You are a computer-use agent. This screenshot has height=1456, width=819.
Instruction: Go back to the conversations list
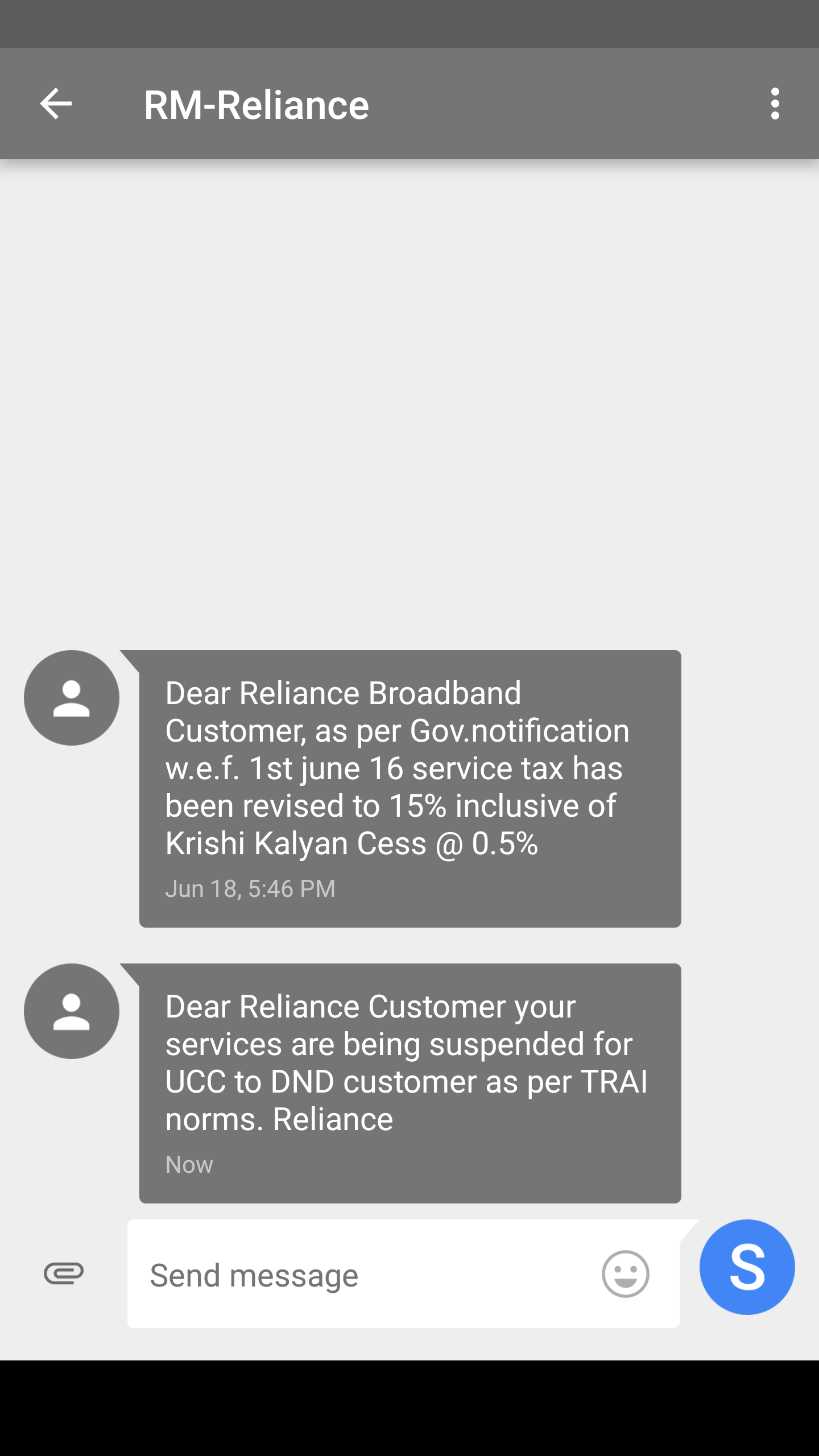56,104
